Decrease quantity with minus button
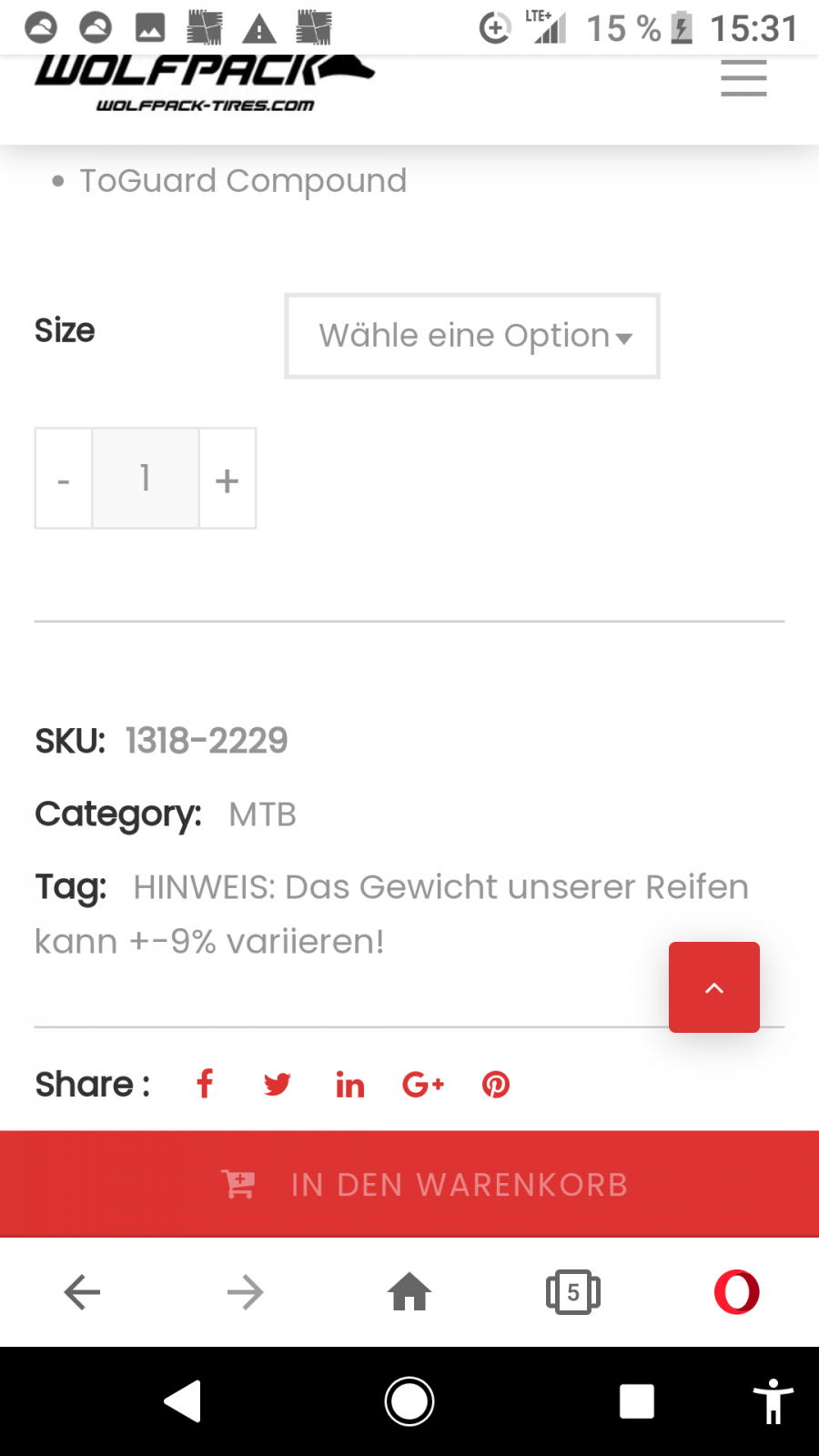819x1456 pixels. [x=64, y=479]
